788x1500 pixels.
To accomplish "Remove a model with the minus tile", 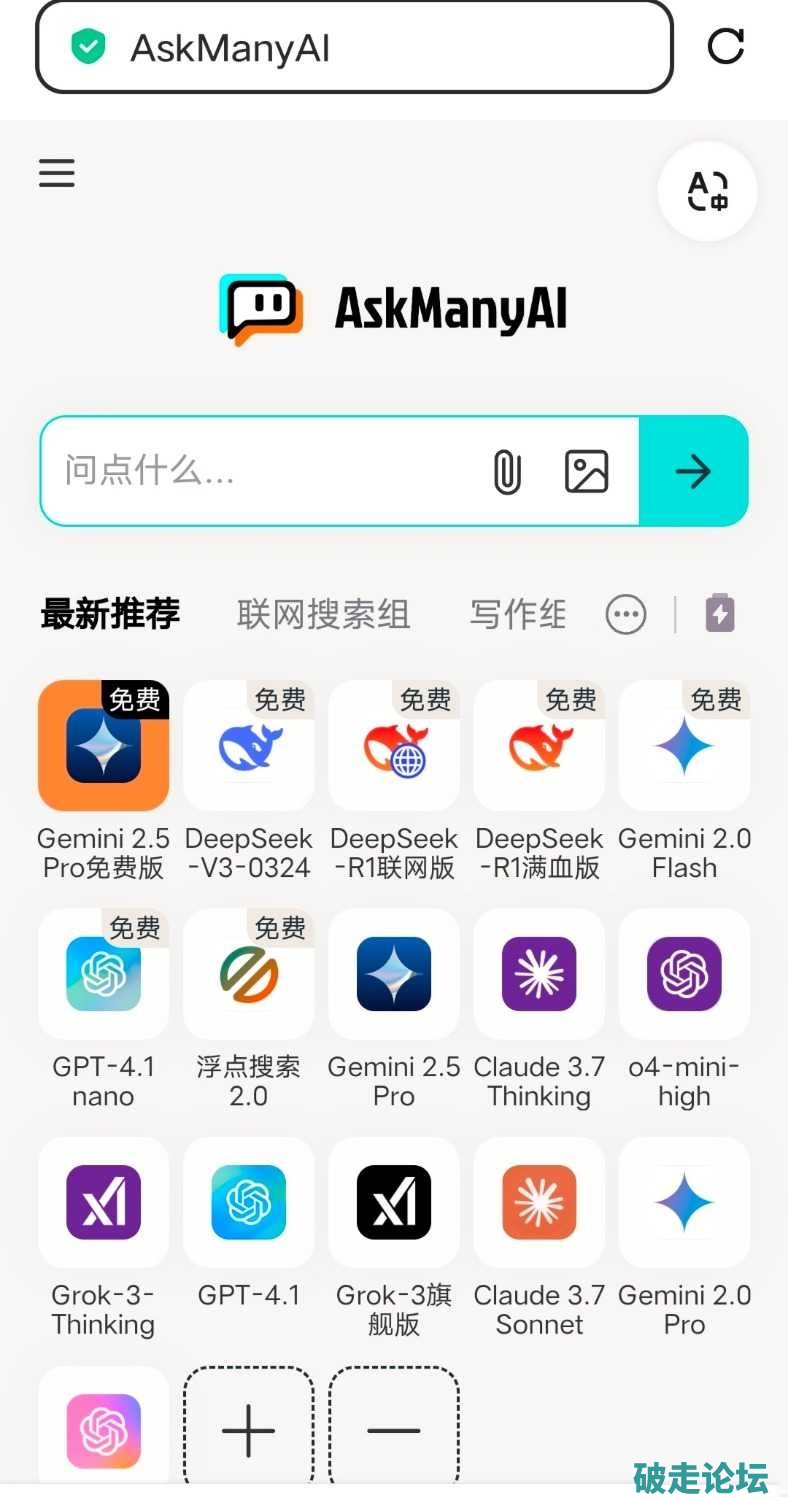I will click(x=394, y=1430).
